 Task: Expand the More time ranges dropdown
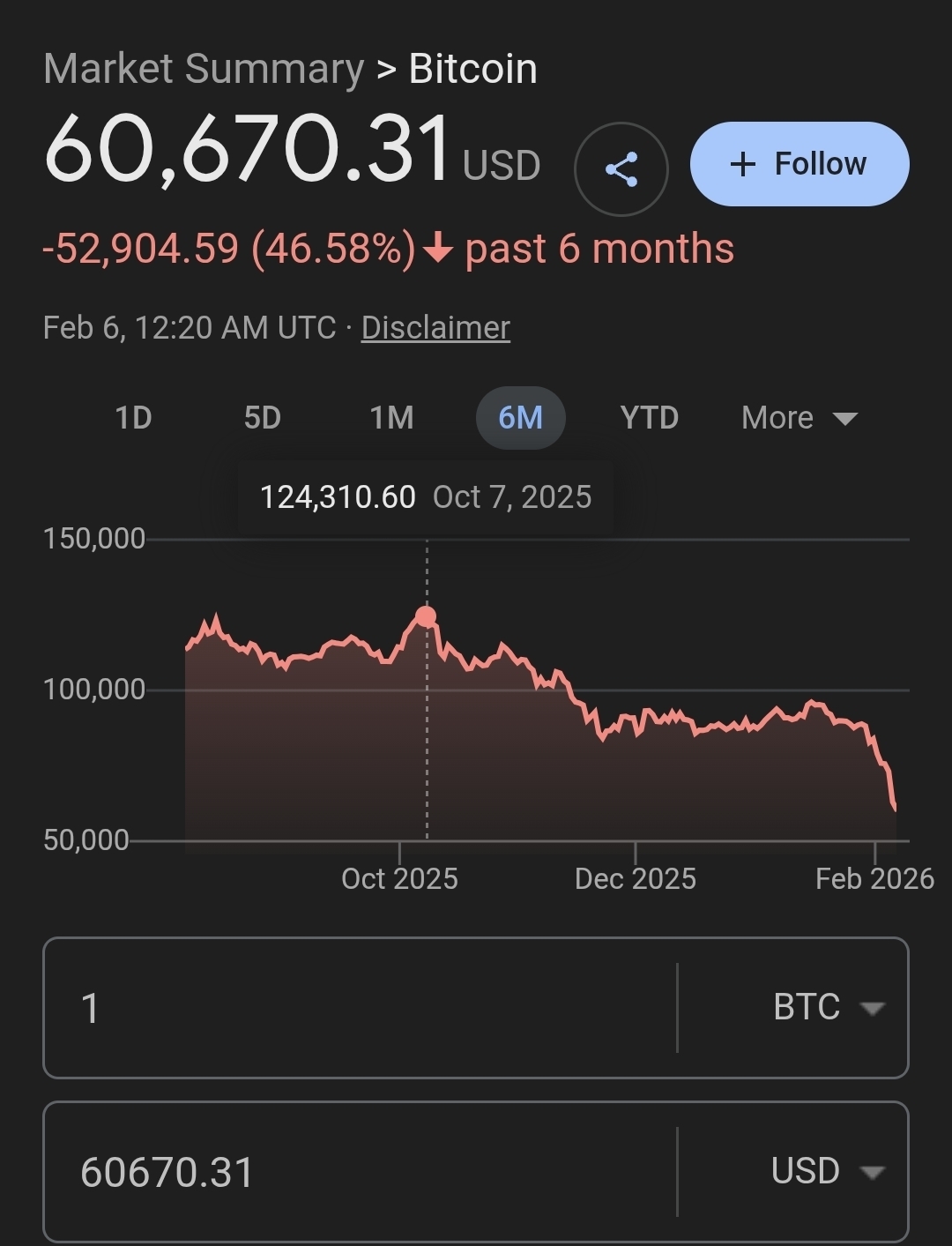tap(799, 417)
